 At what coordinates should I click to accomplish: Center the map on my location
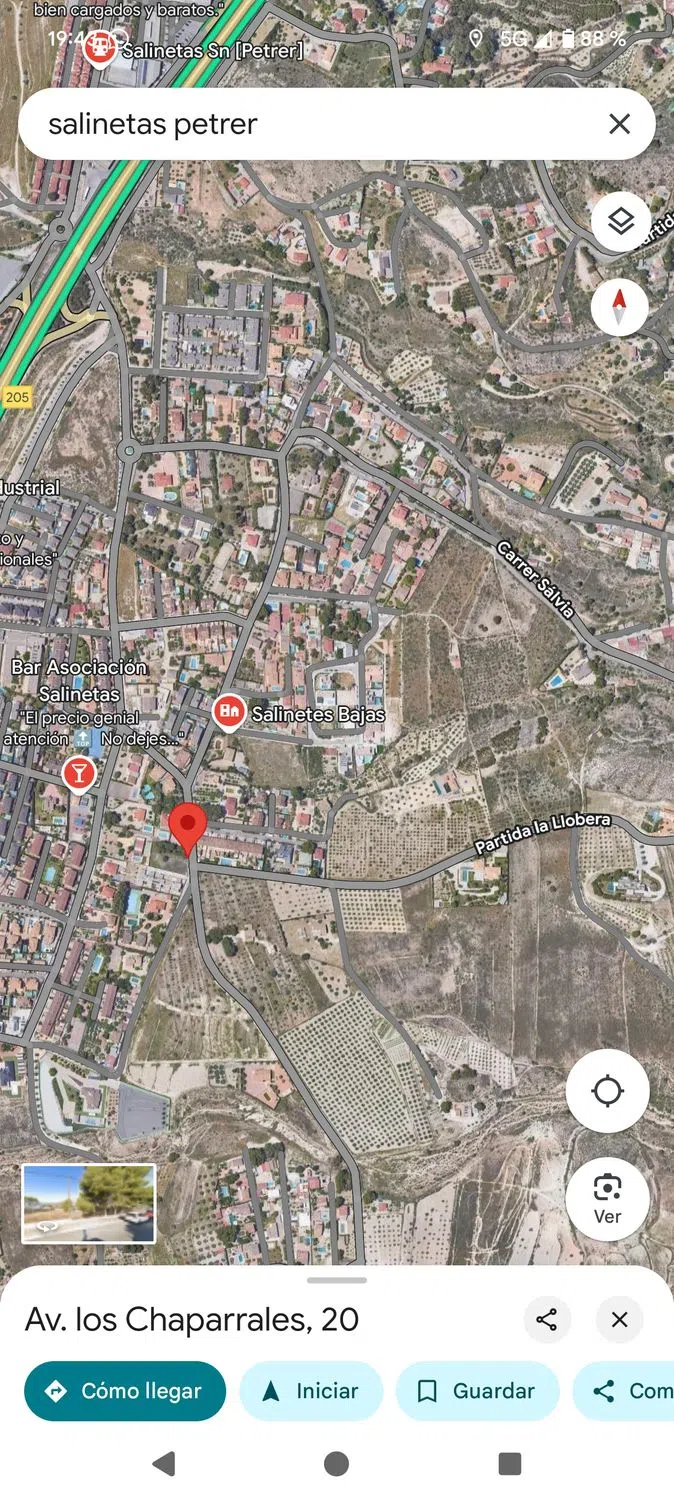click(x=607, y=1090)
